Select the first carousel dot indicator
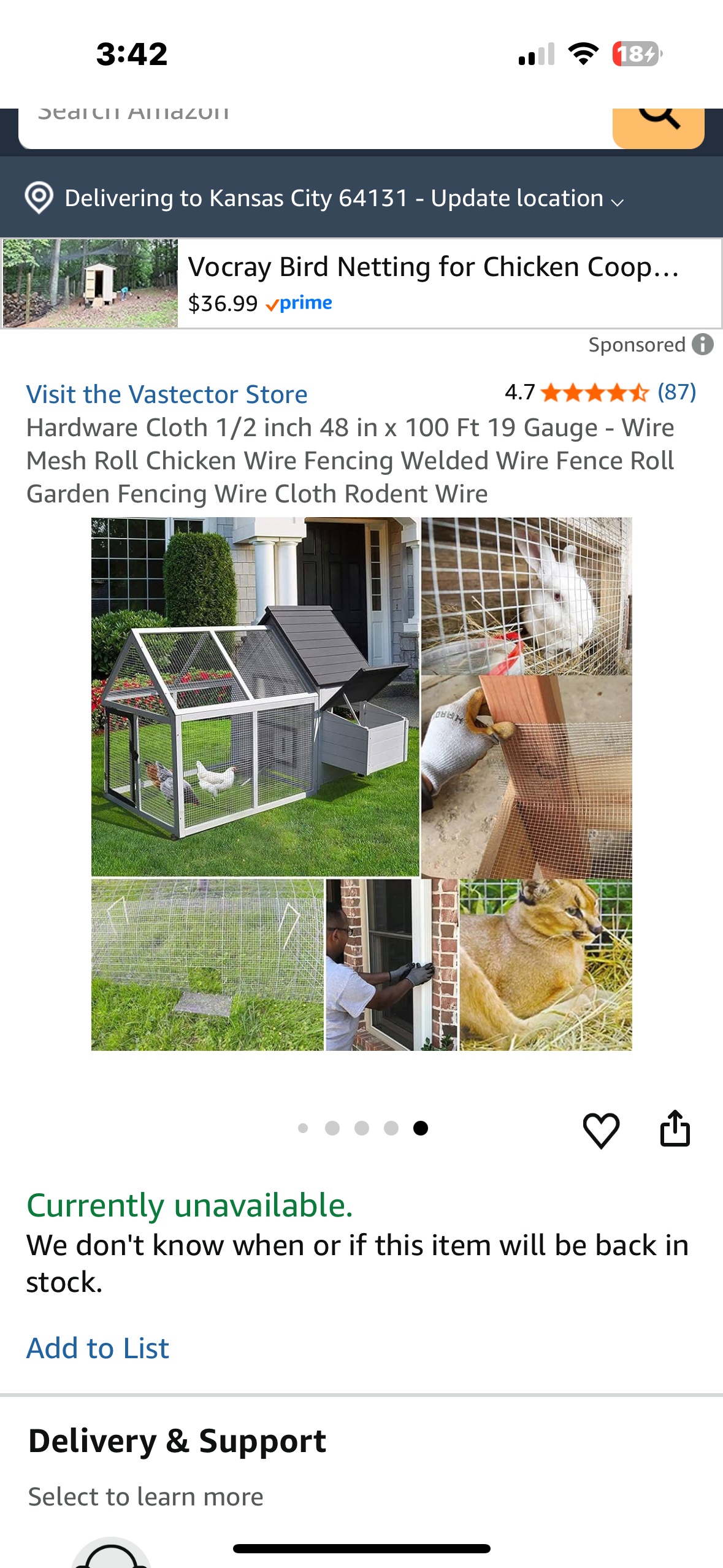The image size is (723, 1568). coord(304,1128)
